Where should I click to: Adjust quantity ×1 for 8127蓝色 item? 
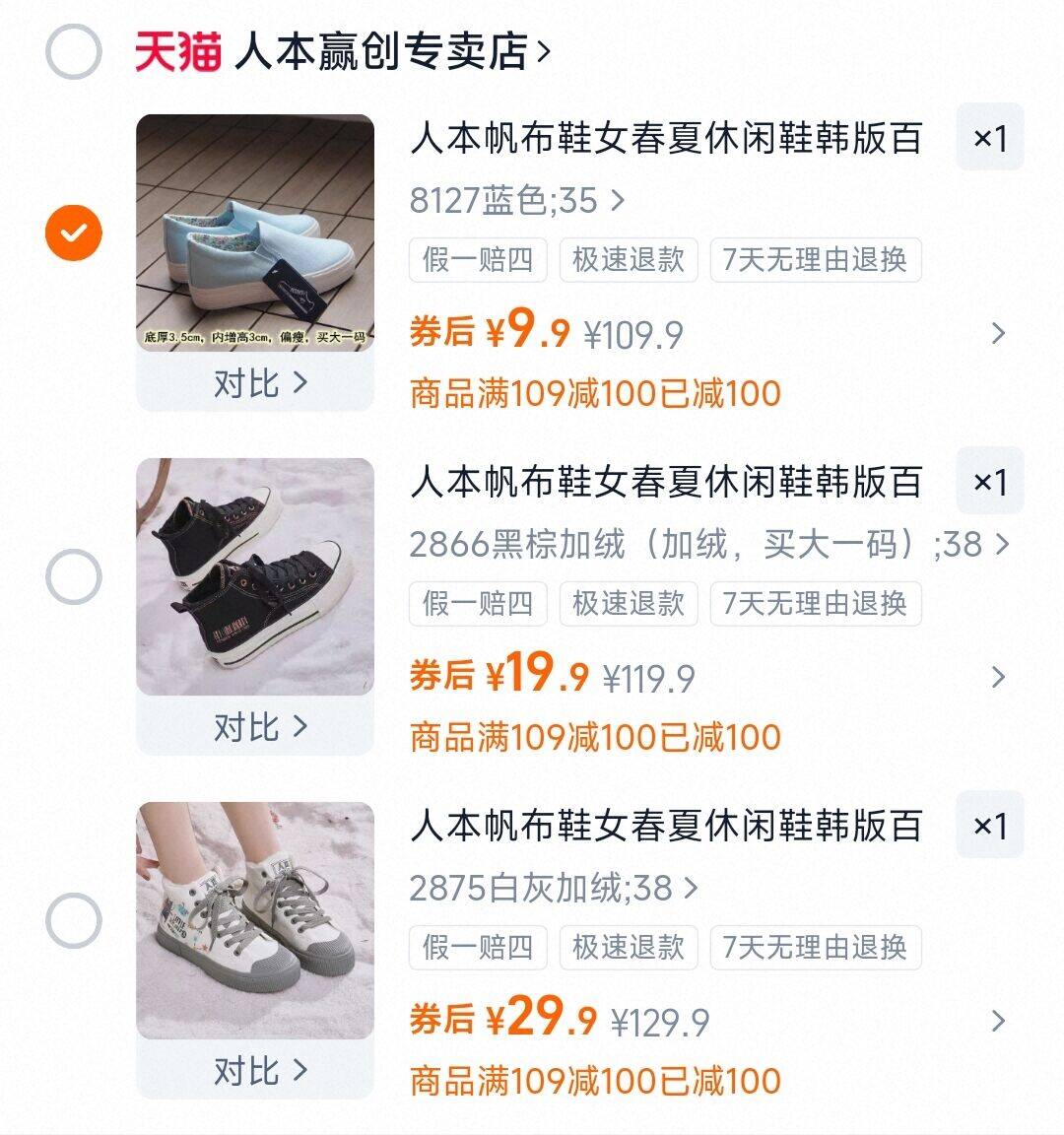[989, 138]
